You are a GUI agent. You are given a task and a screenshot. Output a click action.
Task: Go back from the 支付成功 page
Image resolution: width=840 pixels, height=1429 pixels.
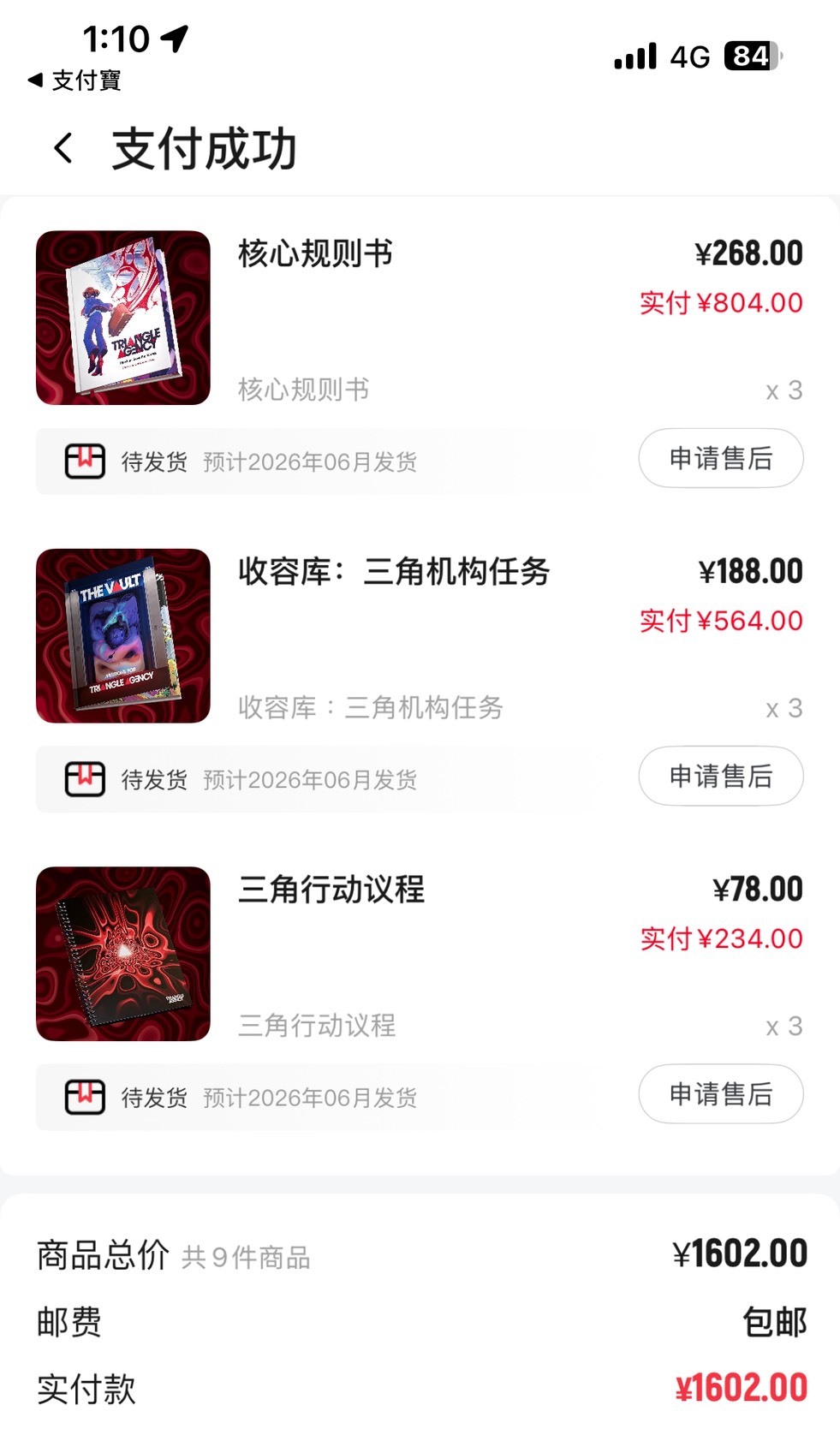(x=63, y=148)
